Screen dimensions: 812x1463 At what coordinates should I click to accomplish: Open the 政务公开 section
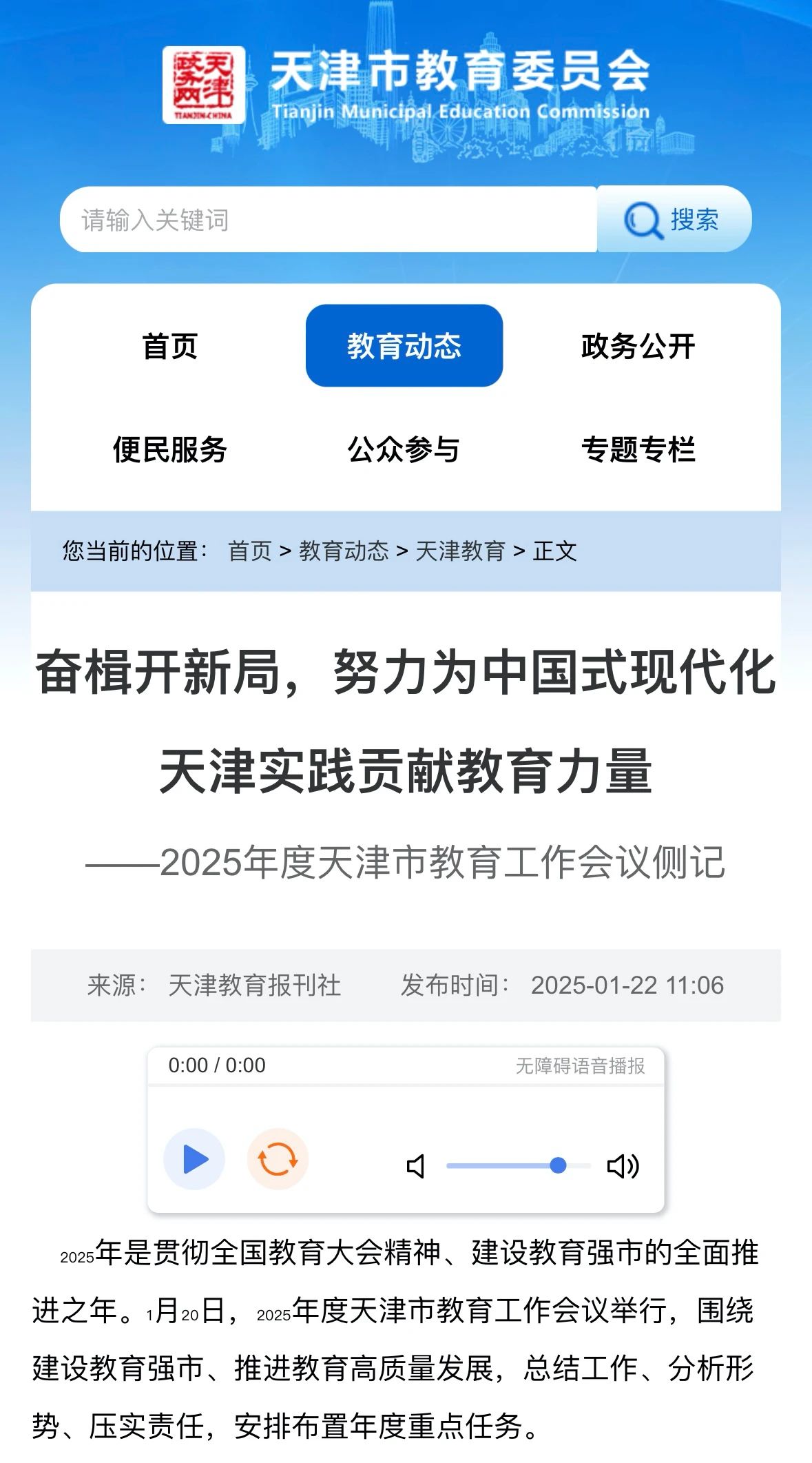tap(638, 346)
